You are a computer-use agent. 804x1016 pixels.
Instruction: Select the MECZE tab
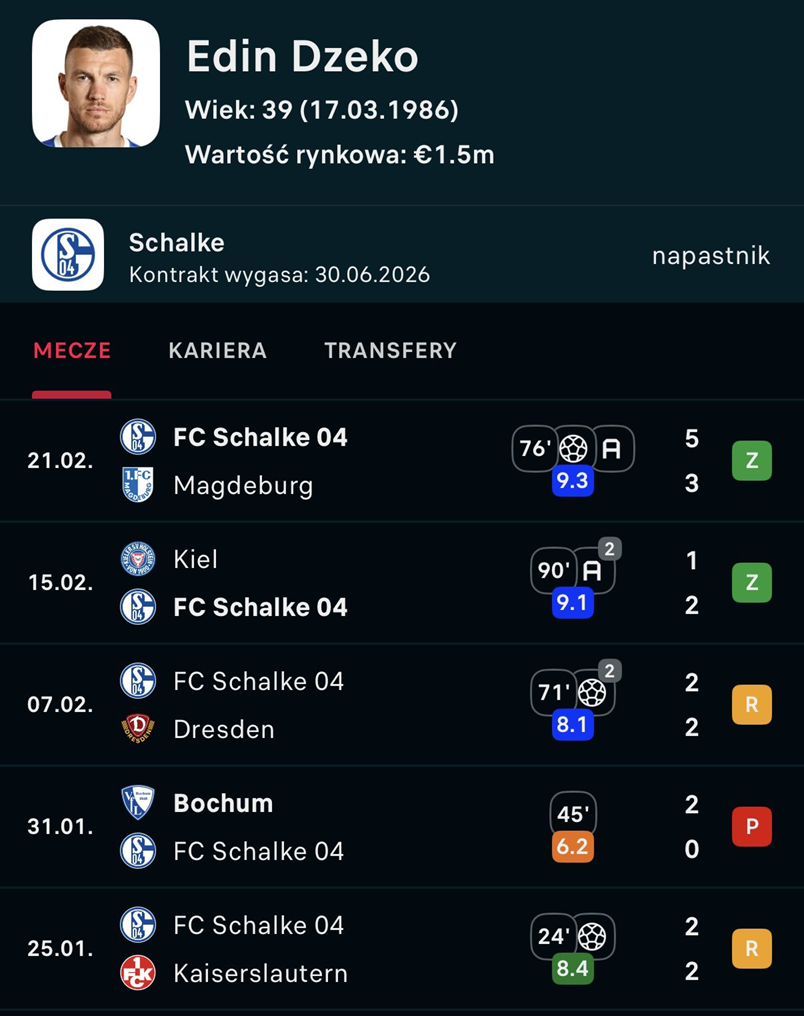(71, 351)
